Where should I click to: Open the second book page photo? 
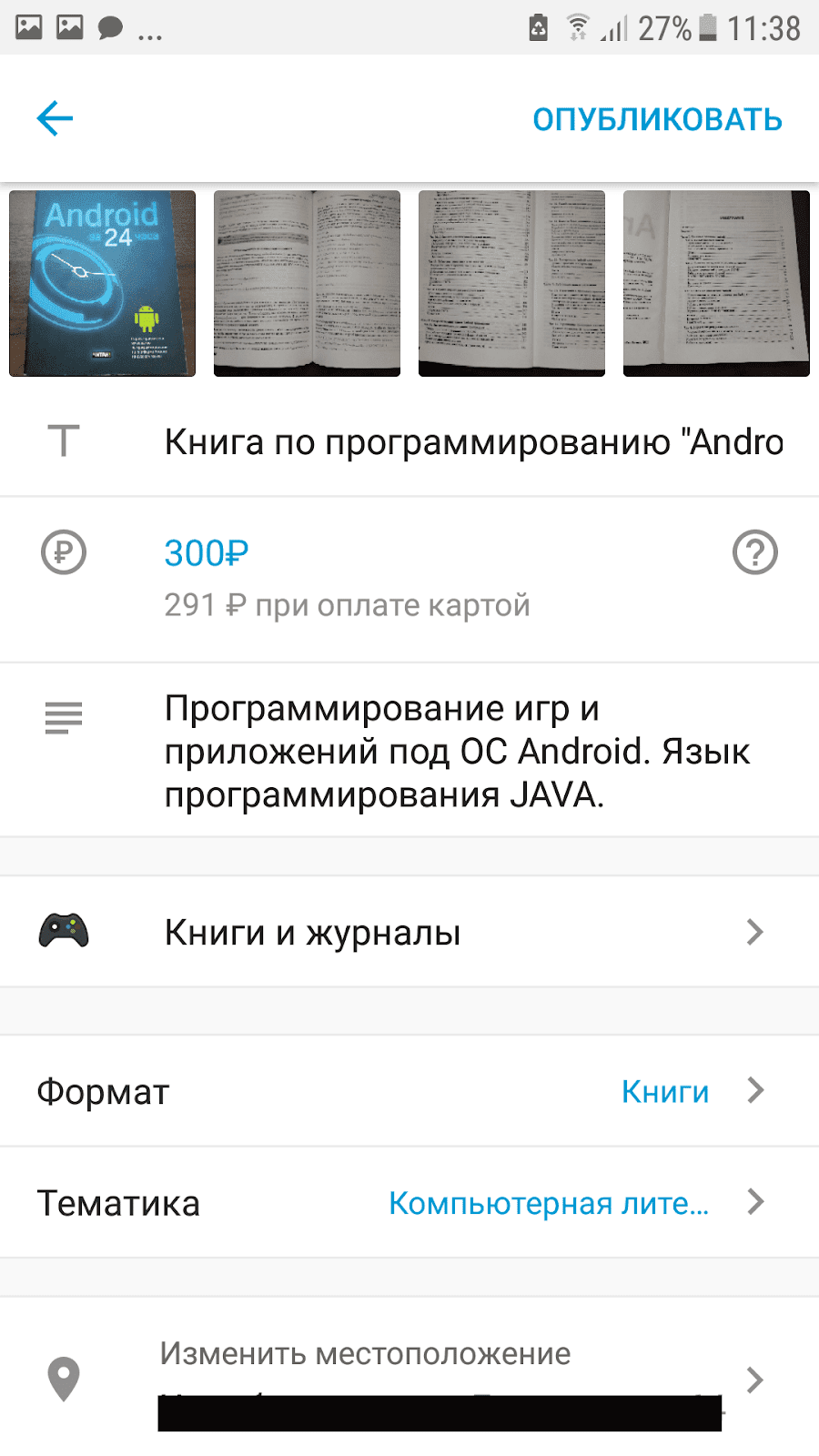pos(307,283)
